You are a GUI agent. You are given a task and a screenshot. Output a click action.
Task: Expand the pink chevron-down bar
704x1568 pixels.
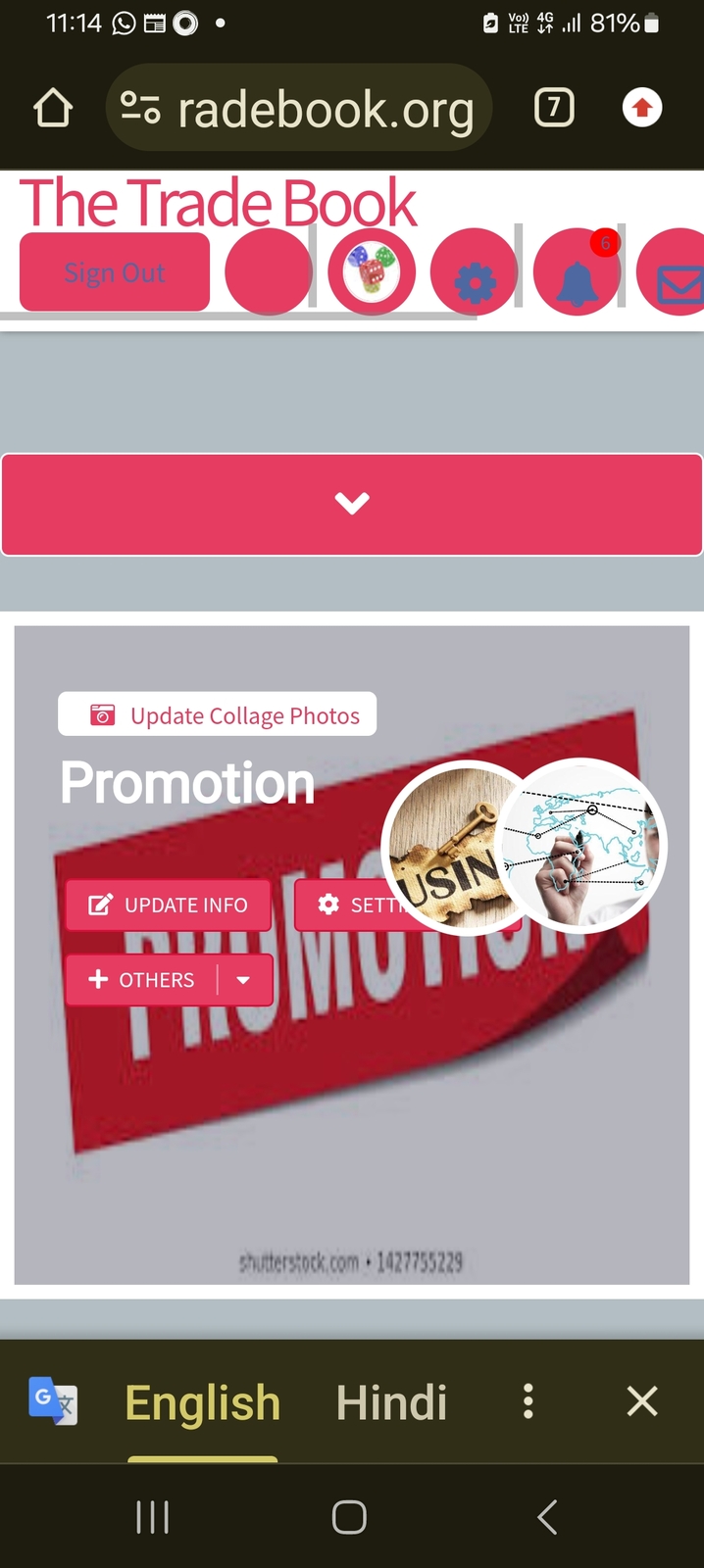(x=352, y=504)
